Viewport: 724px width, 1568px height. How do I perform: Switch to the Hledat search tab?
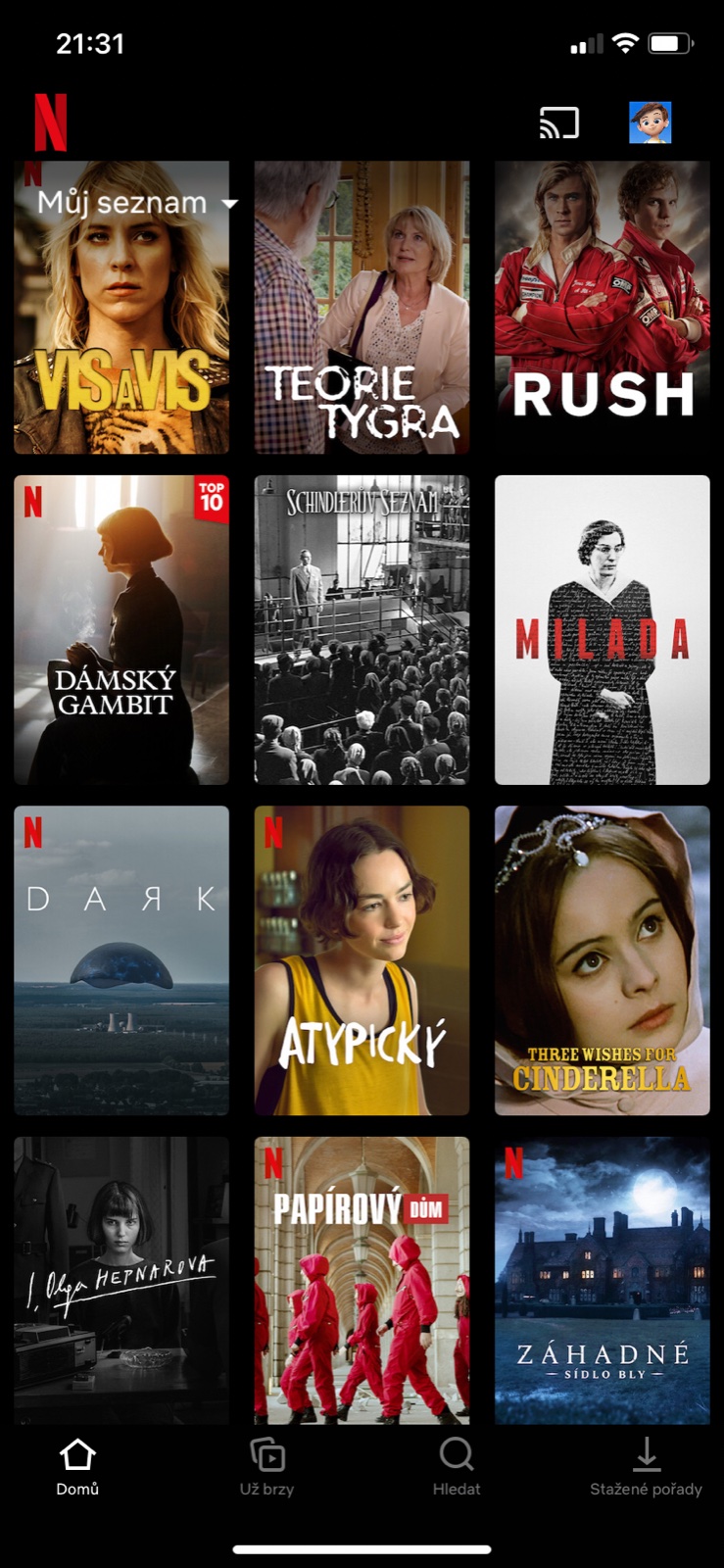[x=457, y=1467]
